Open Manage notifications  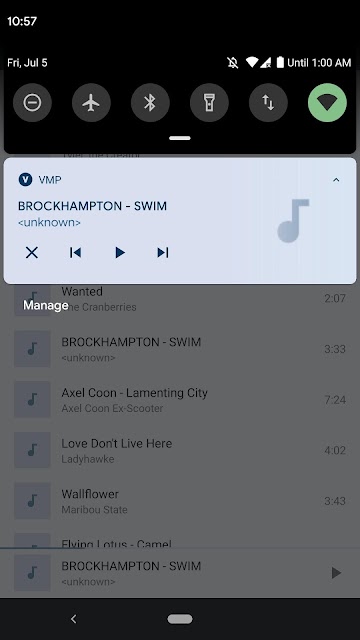(46, 305)
